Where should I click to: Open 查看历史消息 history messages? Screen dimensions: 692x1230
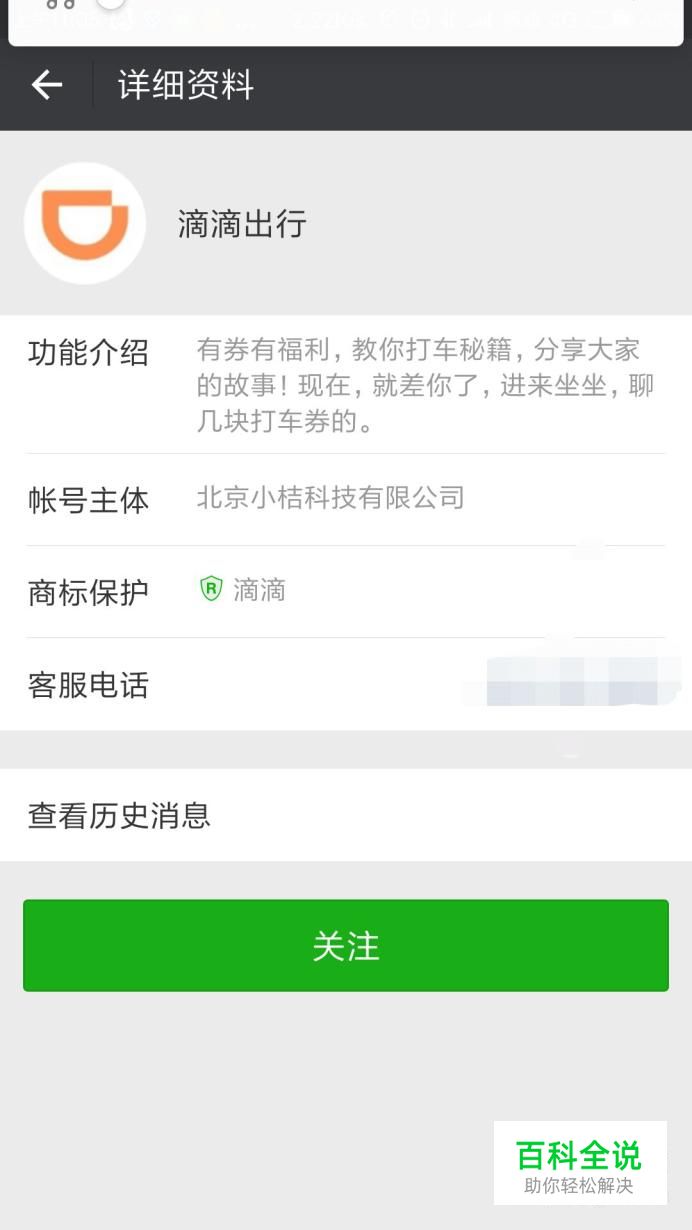346,815
